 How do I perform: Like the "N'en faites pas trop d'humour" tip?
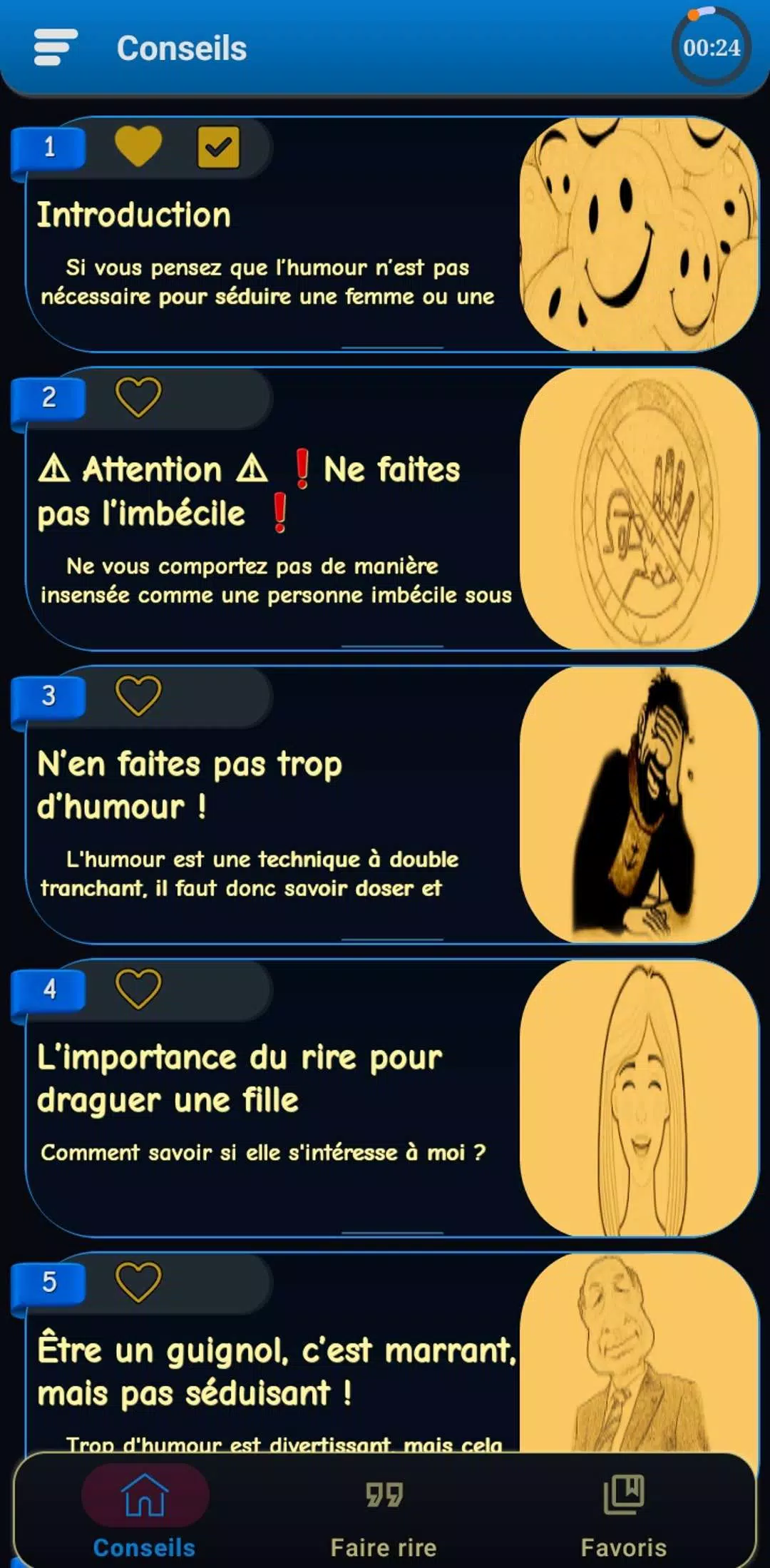pos(138,696)
